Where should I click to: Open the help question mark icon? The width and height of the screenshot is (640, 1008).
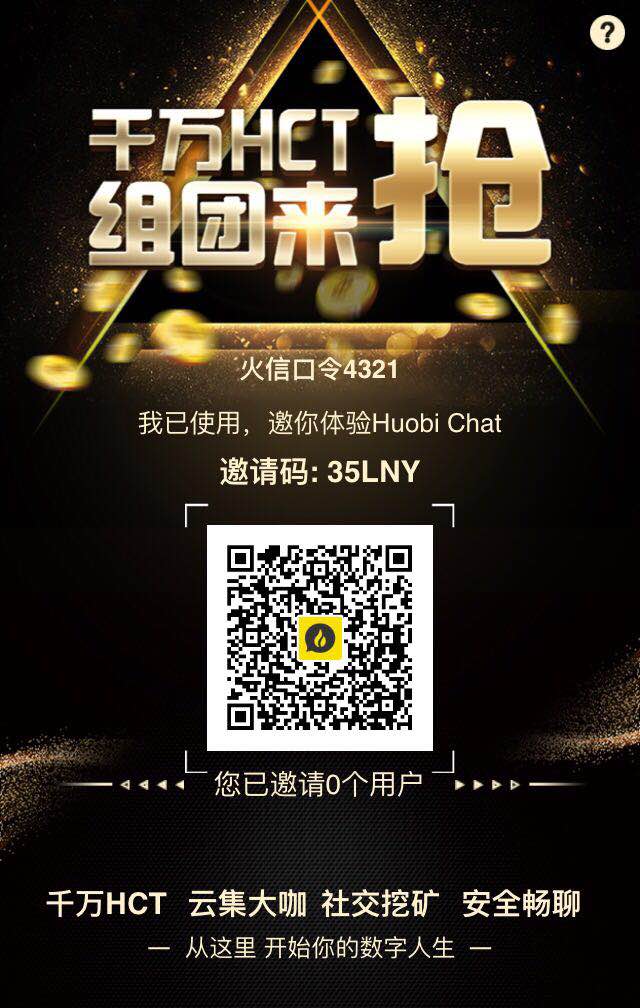606,33
